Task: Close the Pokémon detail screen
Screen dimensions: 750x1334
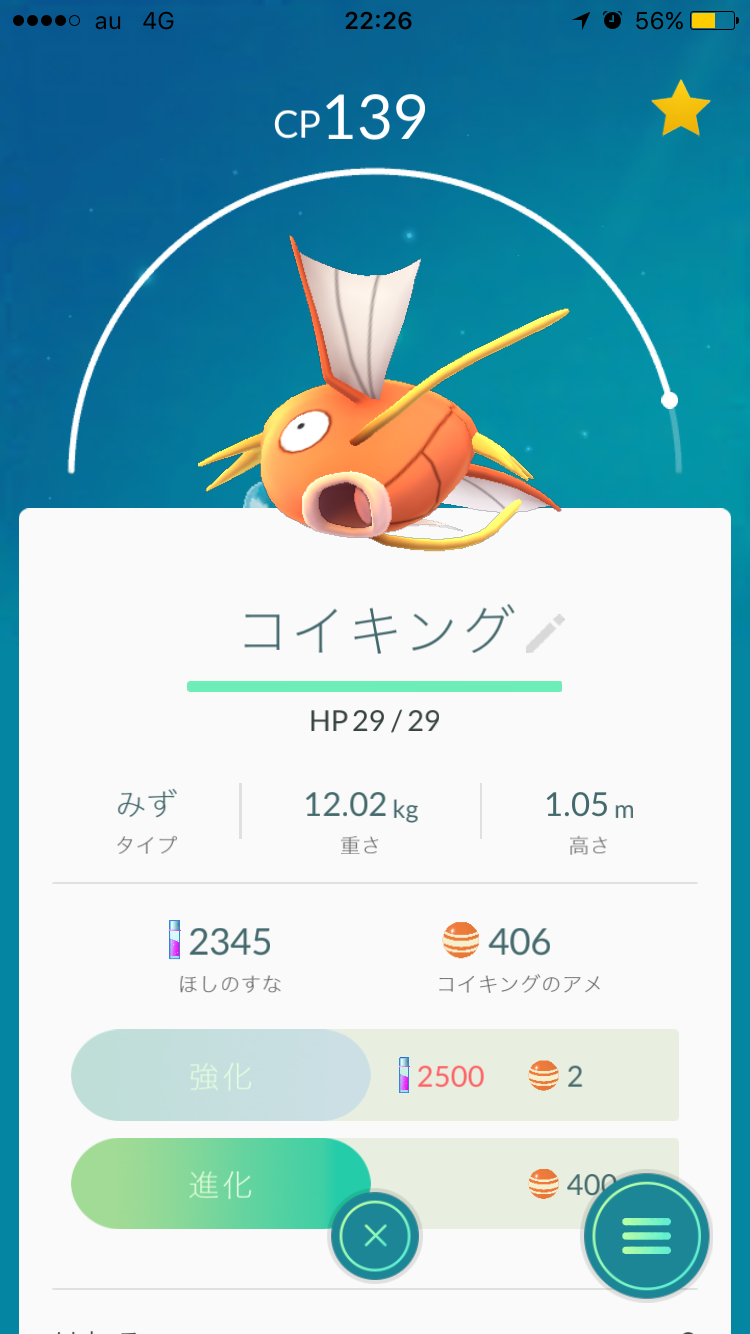Action: click(375, 1237)
